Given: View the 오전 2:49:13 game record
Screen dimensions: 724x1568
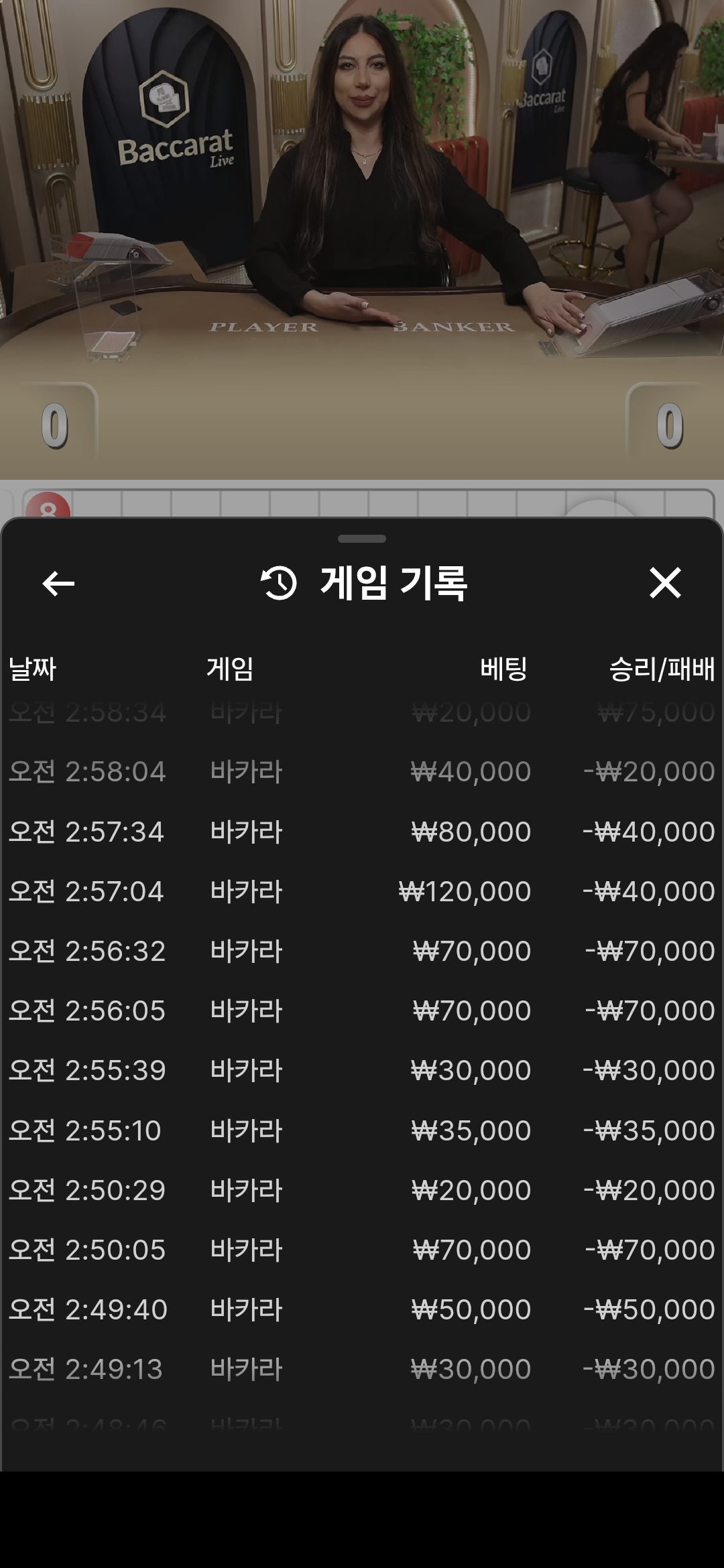Looking at the screenshot, I should tap(362, 1369).
